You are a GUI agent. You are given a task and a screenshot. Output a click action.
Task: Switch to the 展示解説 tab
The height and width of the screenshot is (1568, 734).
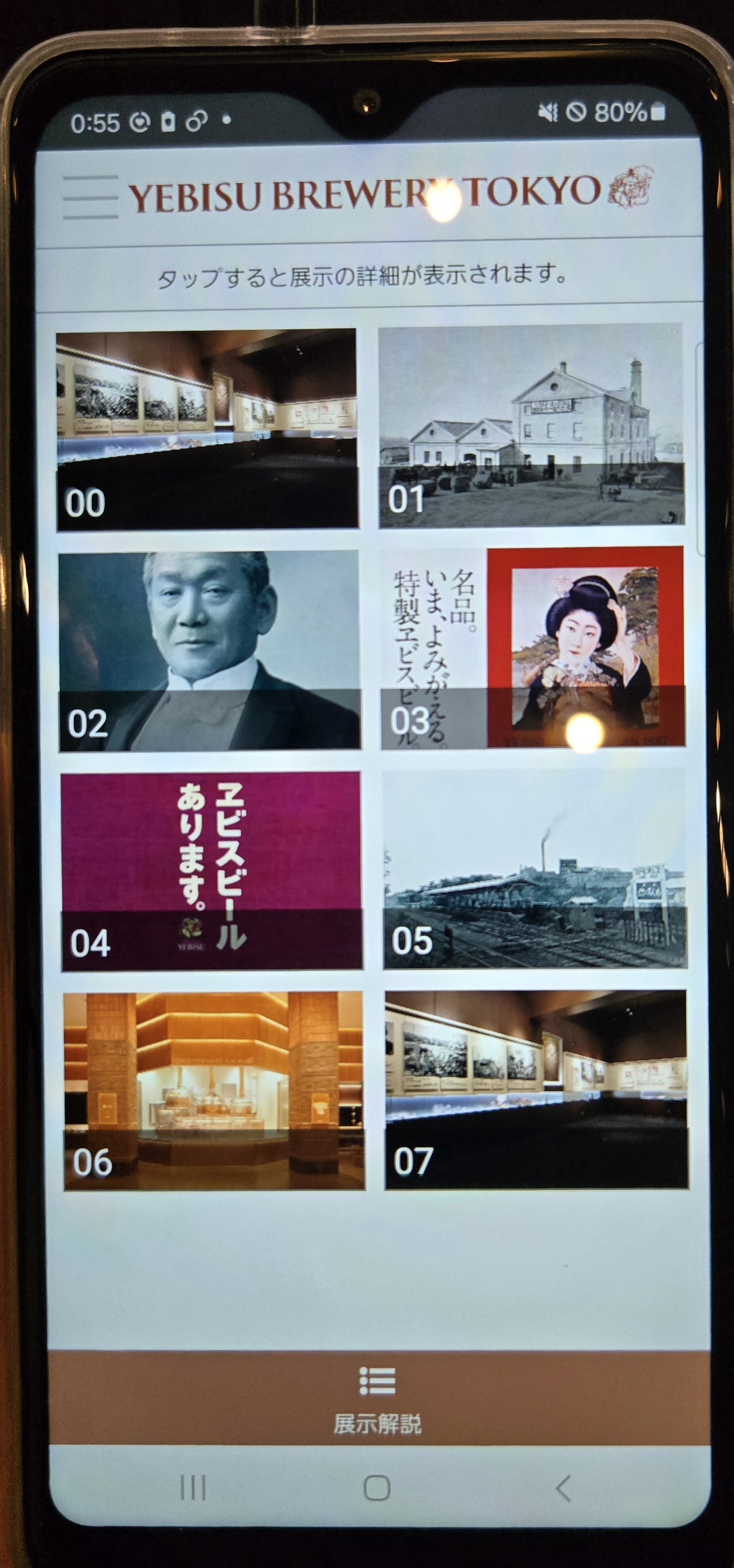pos(378,1398)
